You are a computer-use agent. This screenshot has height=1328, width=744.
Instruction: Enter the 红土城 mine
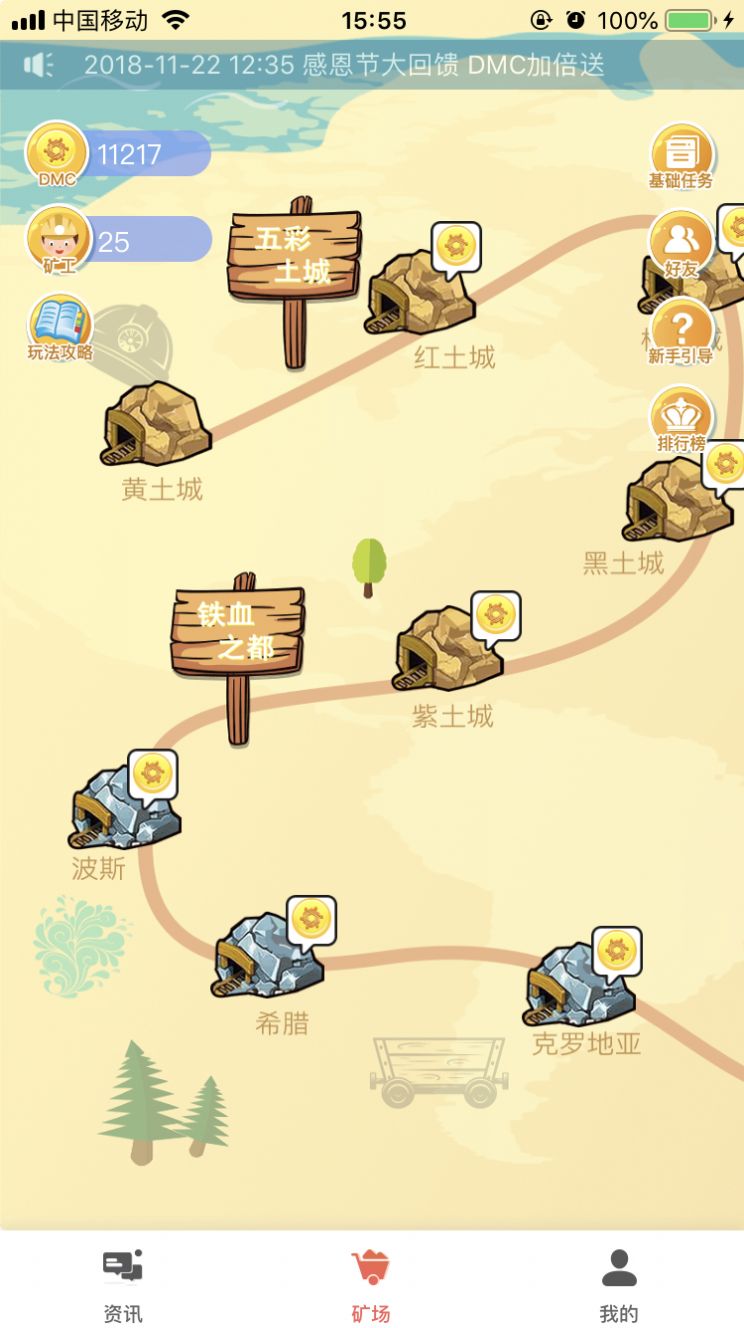click(x=419, y=292)
